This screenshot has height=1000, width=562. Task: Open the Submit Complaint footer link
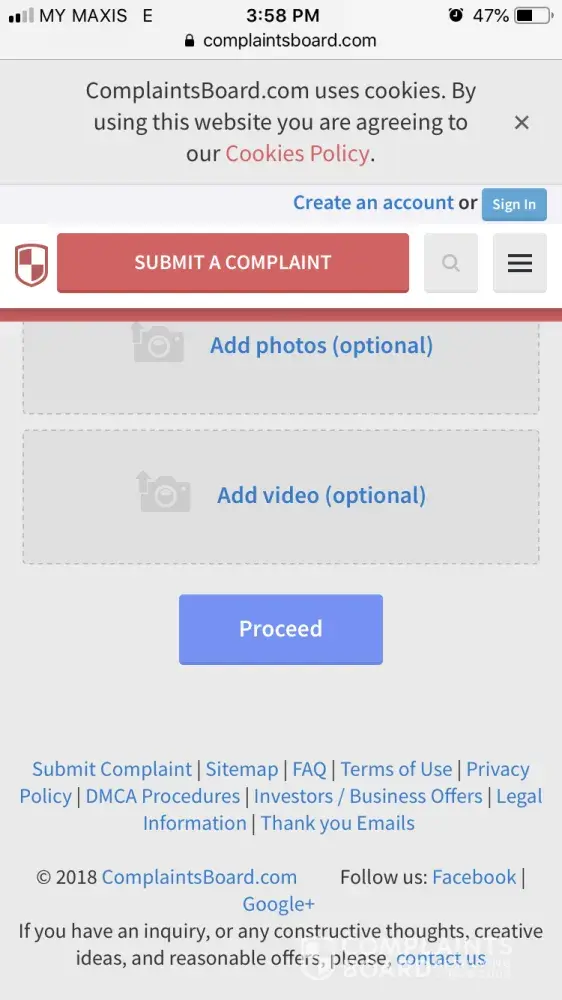[112, 769]
